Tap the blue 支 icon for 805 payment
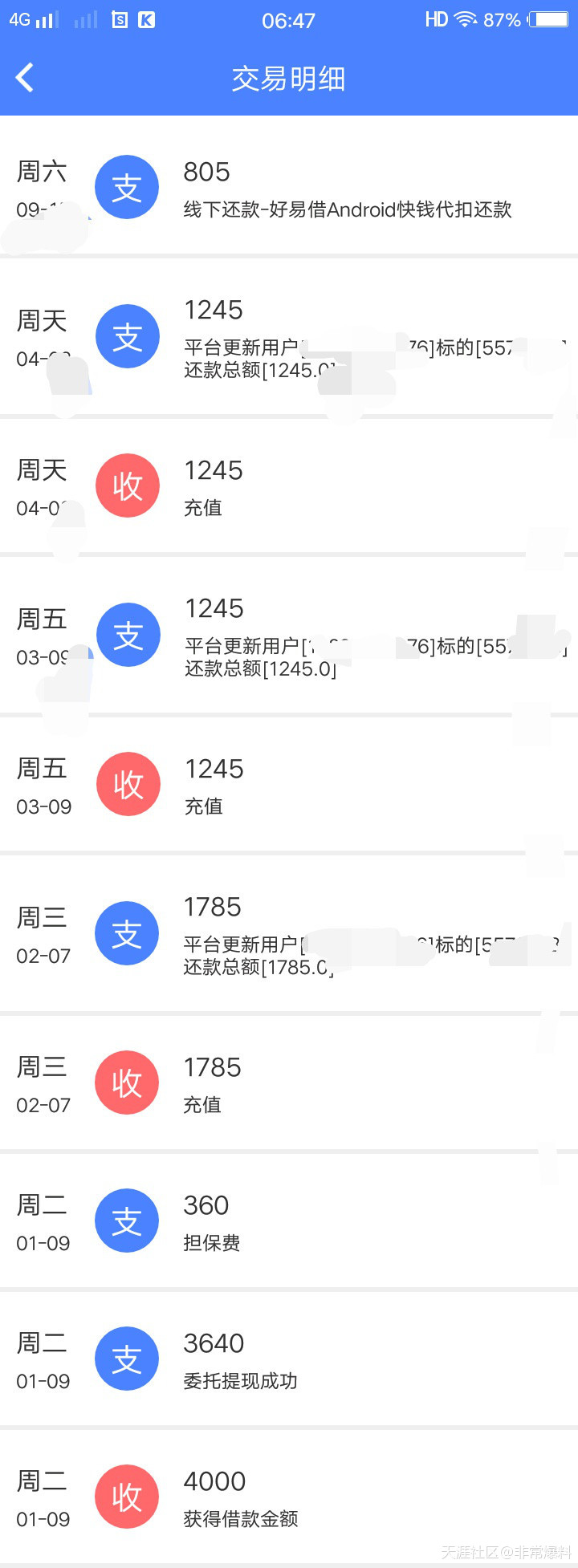The width and height of the screenshot is (578, 1568). (x=127, y=186)
